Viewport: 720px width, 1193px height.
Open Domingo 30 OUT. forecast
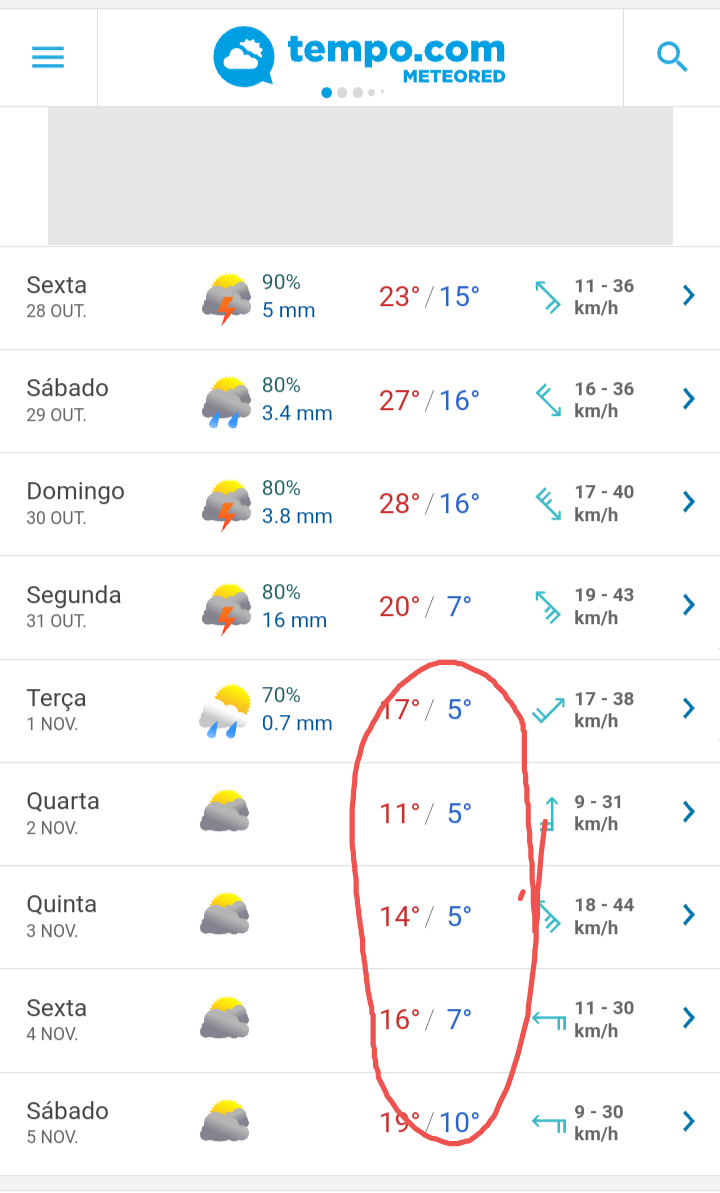click(360, 504)
